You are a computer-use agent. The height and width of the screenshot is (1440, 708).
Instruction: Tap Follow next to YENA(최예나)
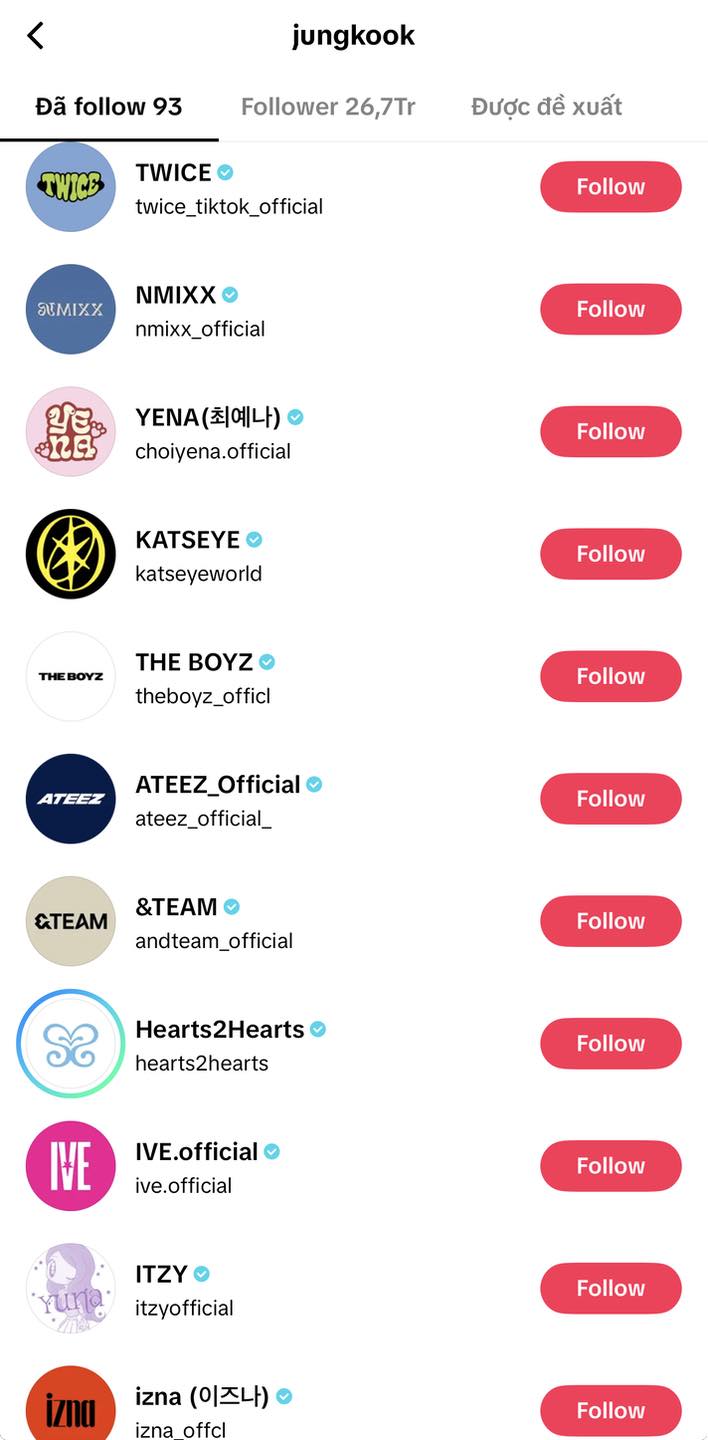(x=610, y=432)
